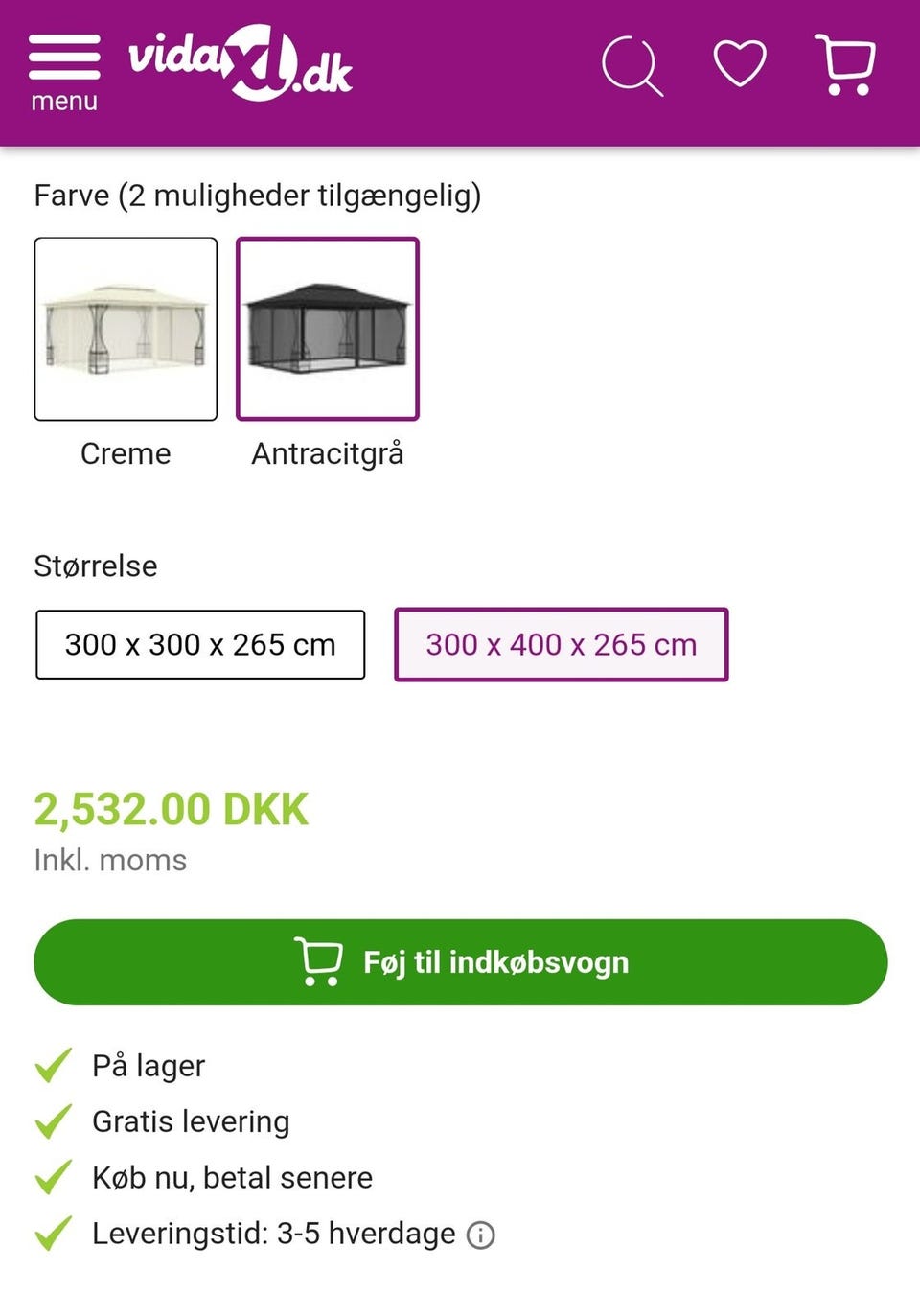Click the Antracitgrå gazebo thumbnail
920x1316 pixels.
[x=327, y=329]
